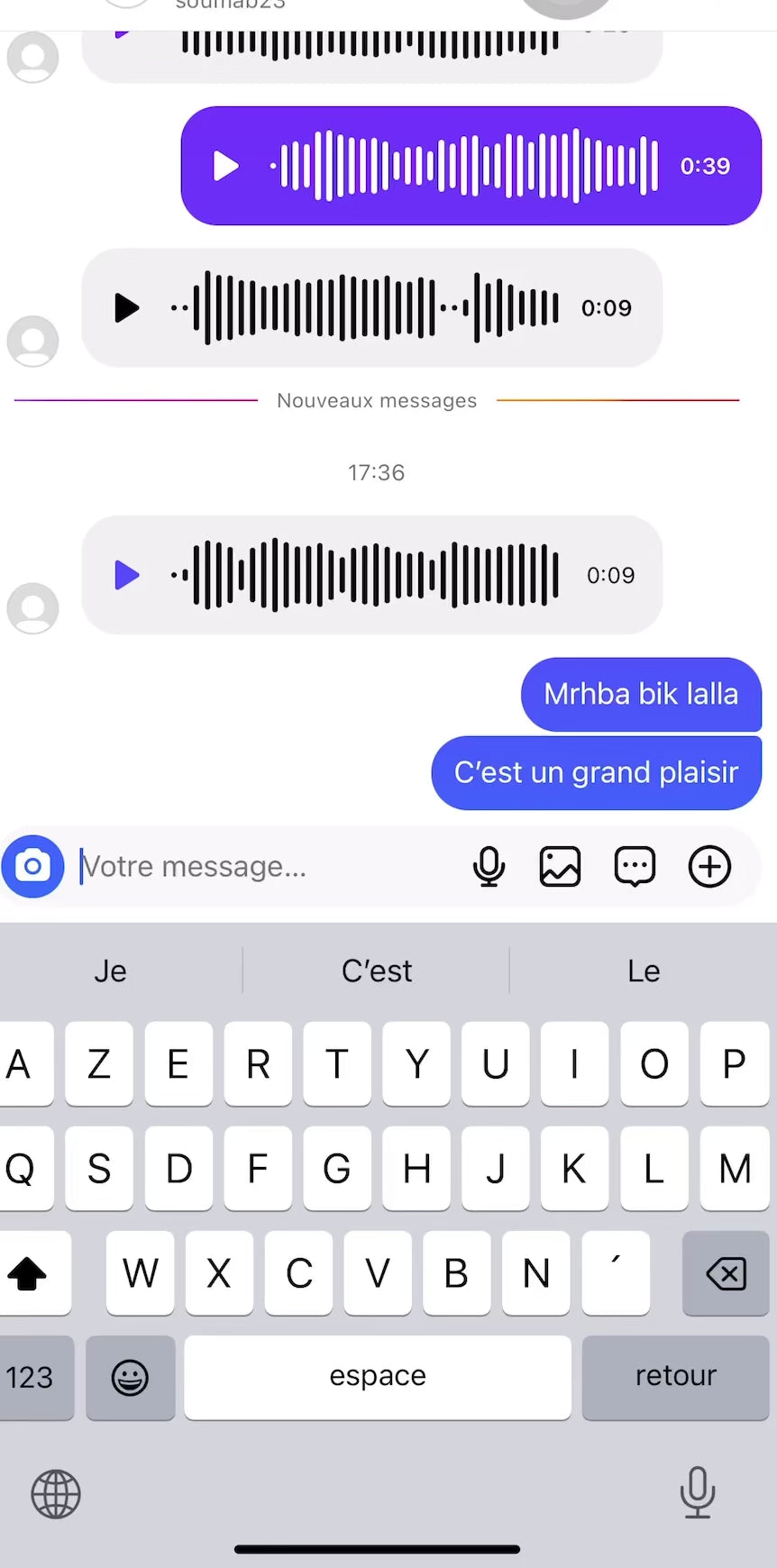Open the emoji keyboard
777x1568 pixels.
(130, 1377)
